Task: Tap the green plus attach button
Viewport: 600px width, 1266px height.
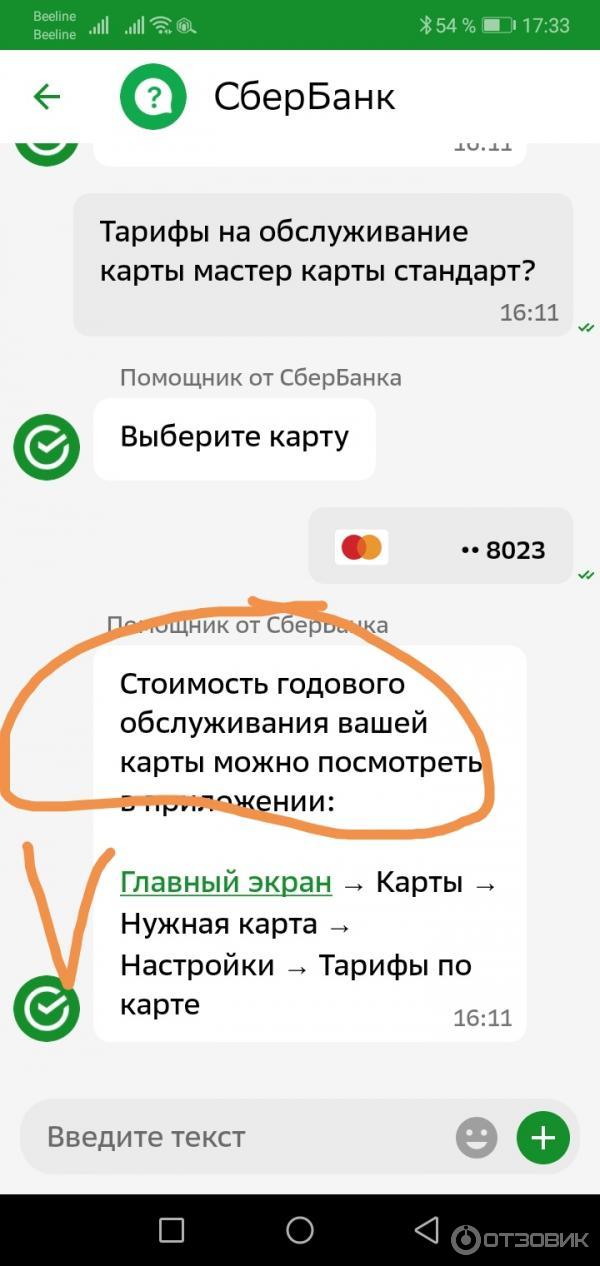Action: point(543,1137)
